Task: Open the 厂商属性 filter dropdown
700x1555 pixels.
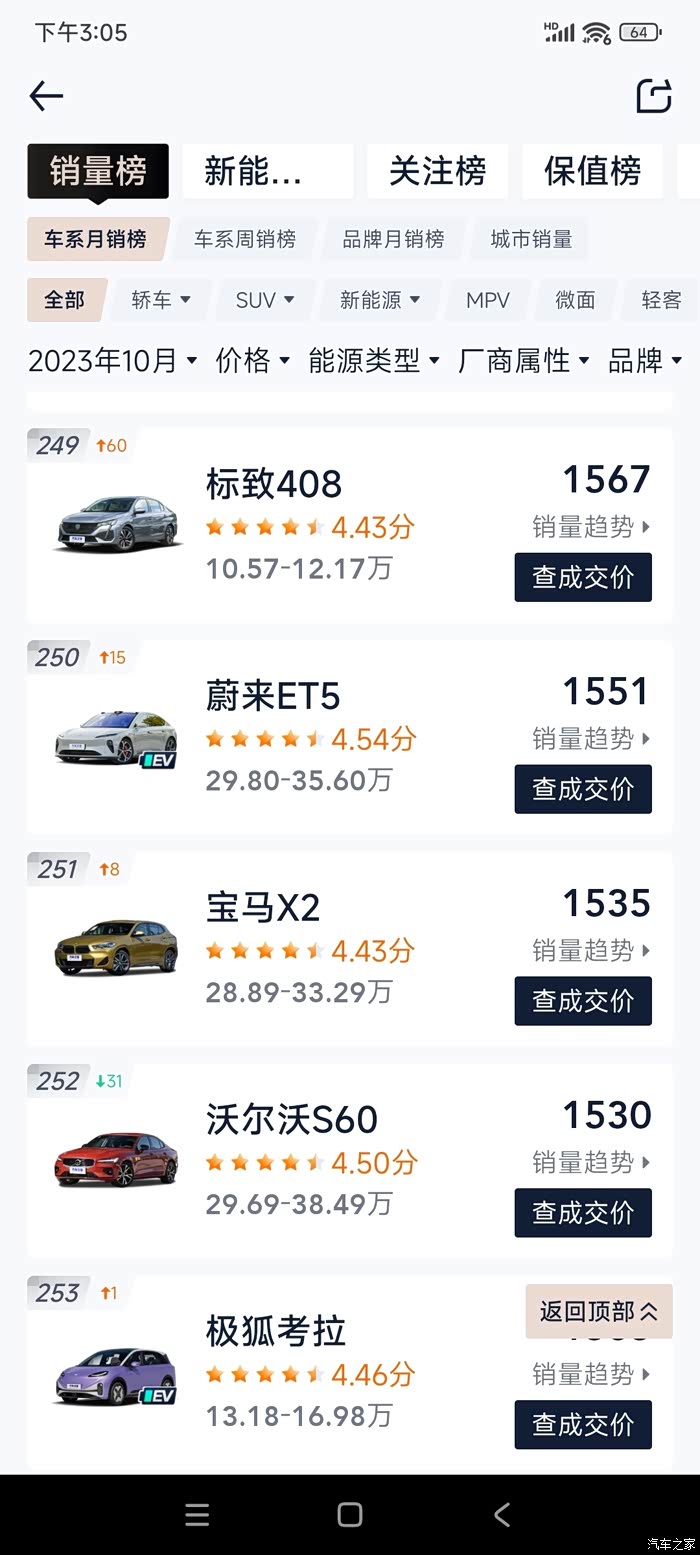Action: click(x=523, y=360)
